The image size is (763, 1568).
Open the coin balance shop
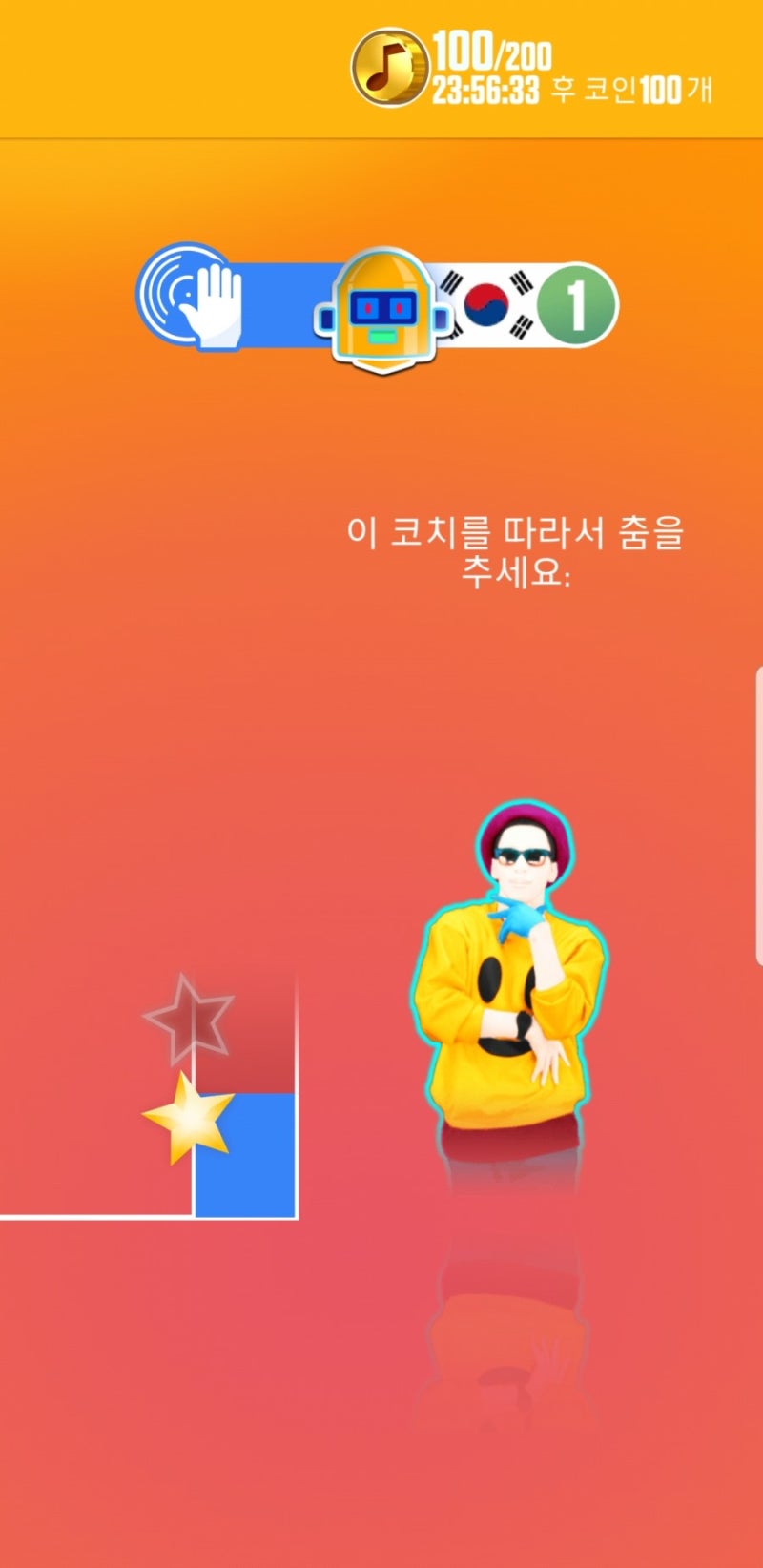[388, 67]
